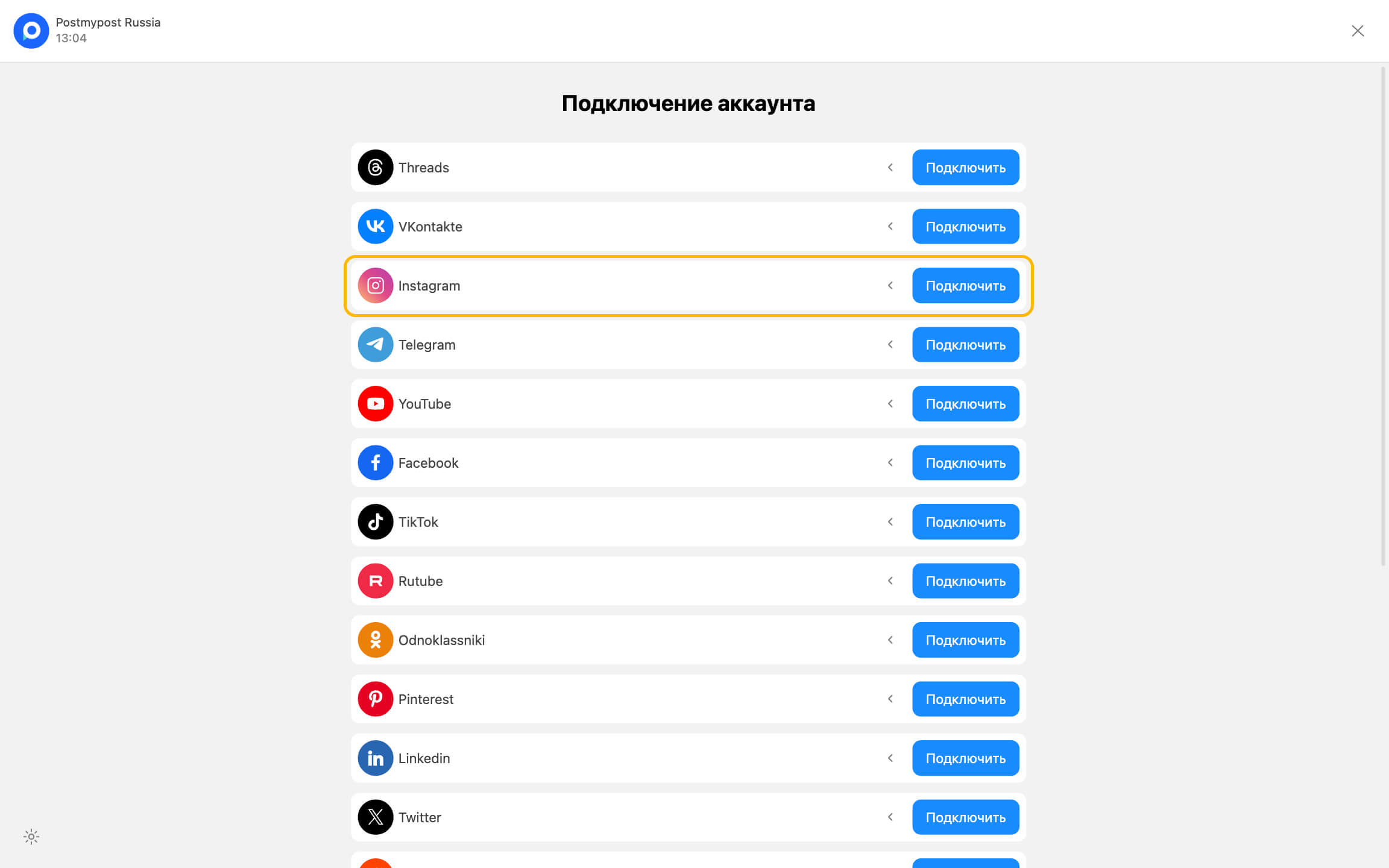Image resolution: width=1389 pixels, height=868 pixels.
Task: Open the Postmypost Russia profile logo
Action: pyautogui.click(x=31, y=31)
